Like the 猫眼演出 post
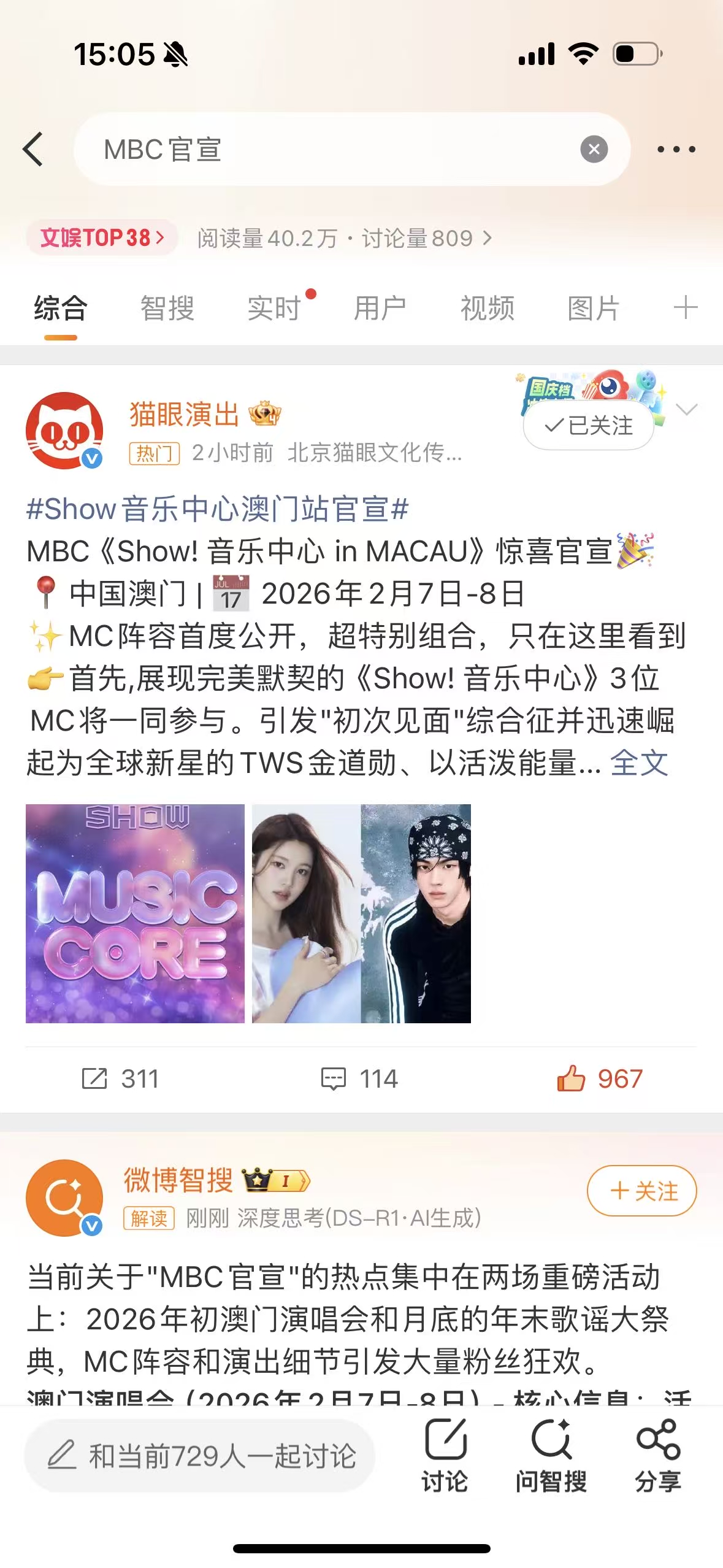Image resolution: width=723 pixels, height=1568 pixels. (599, 1078)
